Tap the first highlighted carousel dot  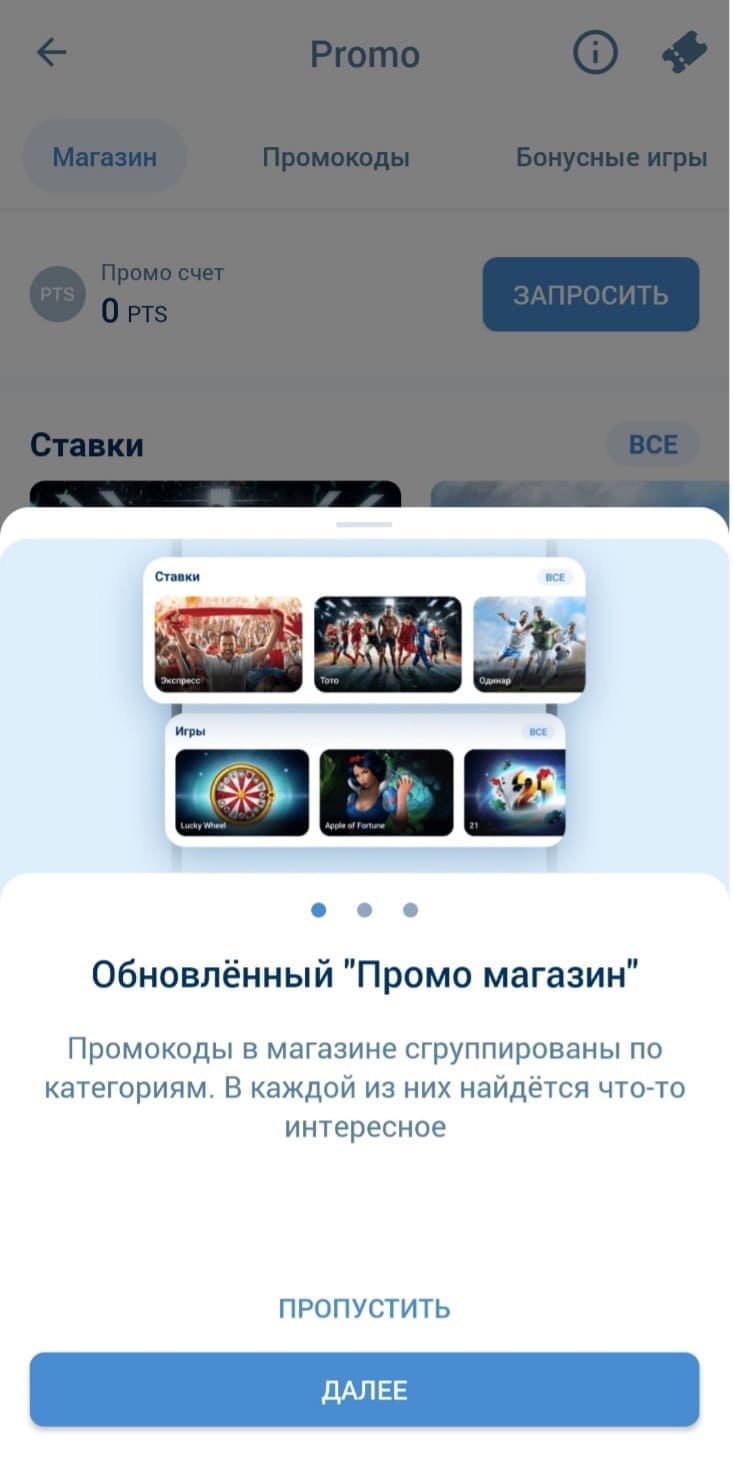tap(320, 911)
